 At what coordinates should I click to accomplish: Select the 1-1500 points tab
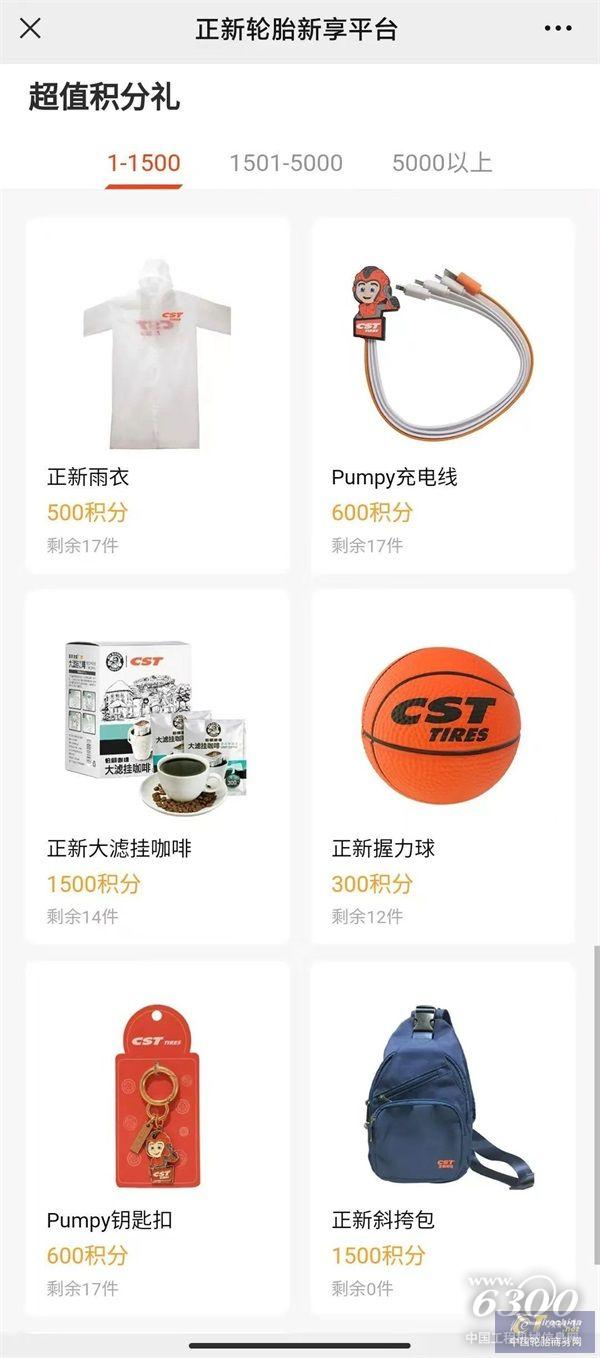[144, 163]
